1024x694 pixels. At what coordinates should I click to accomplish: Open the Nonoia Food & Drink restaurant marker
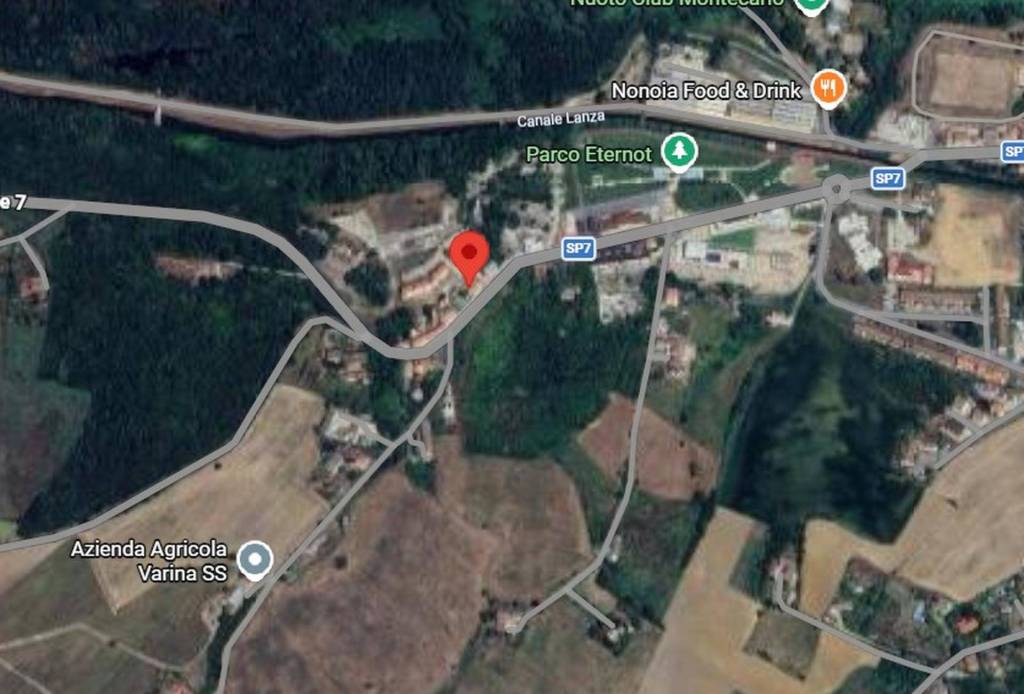[828, 89]
